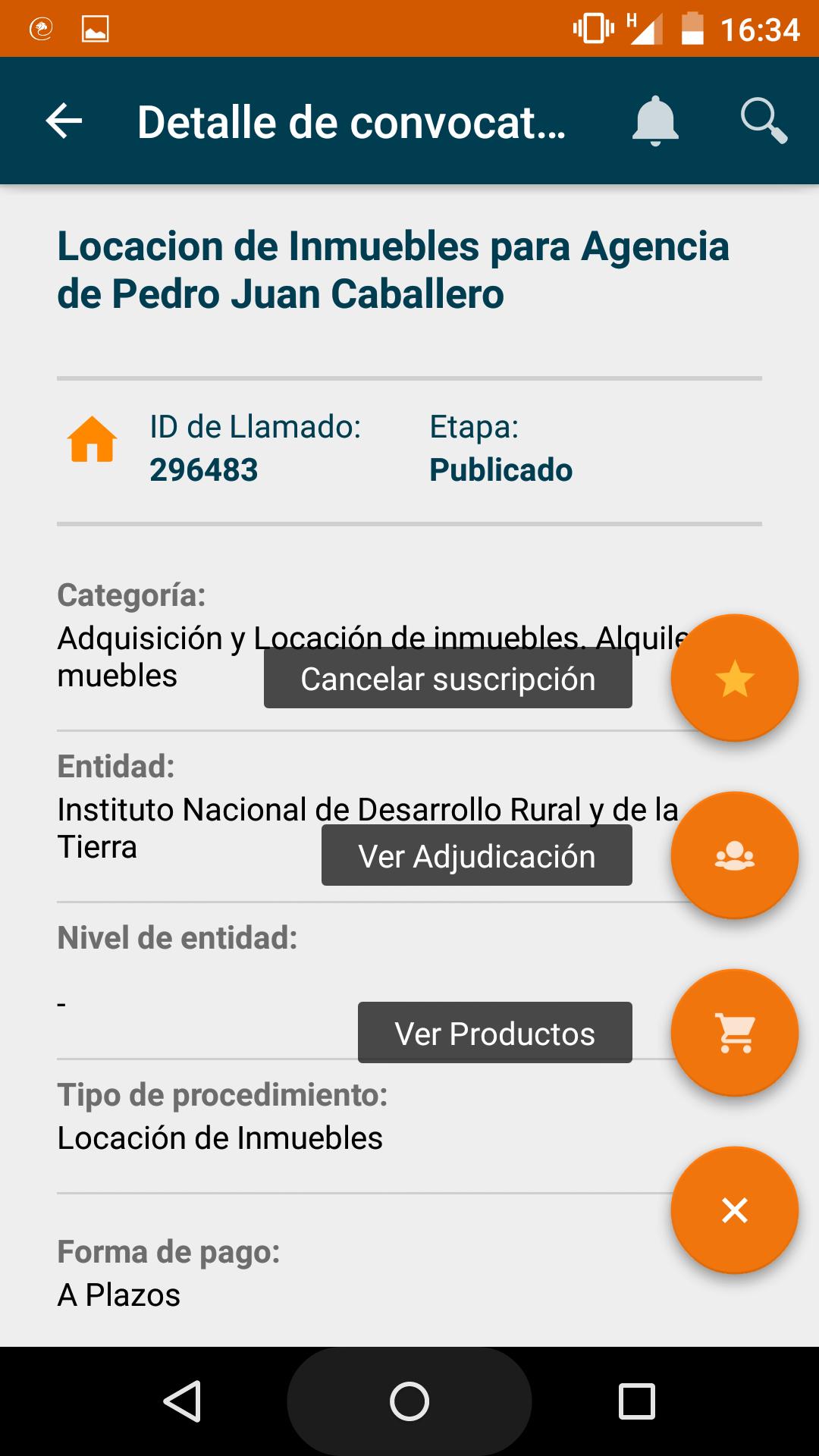Tap Ver Productos
Viewport: 819px width, 1456px height.
point(494,1031)
